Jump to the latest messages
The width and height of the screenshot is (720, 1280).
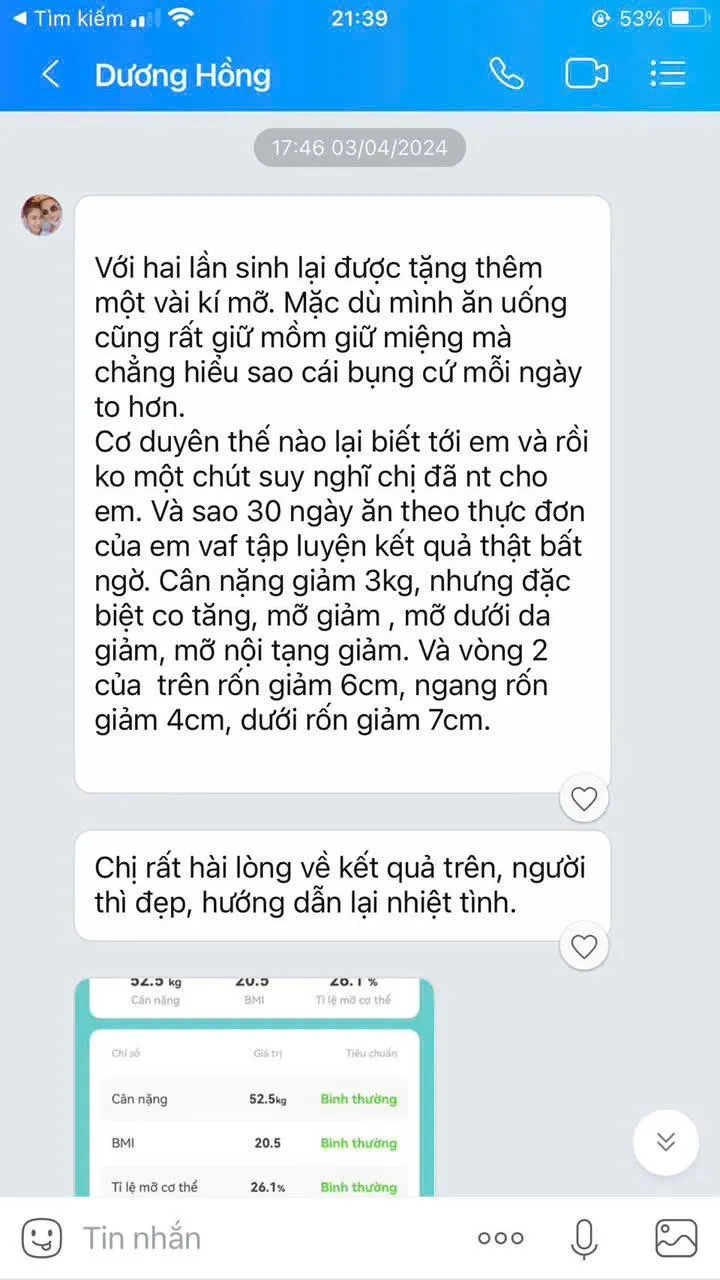[x=665, y=1142]
